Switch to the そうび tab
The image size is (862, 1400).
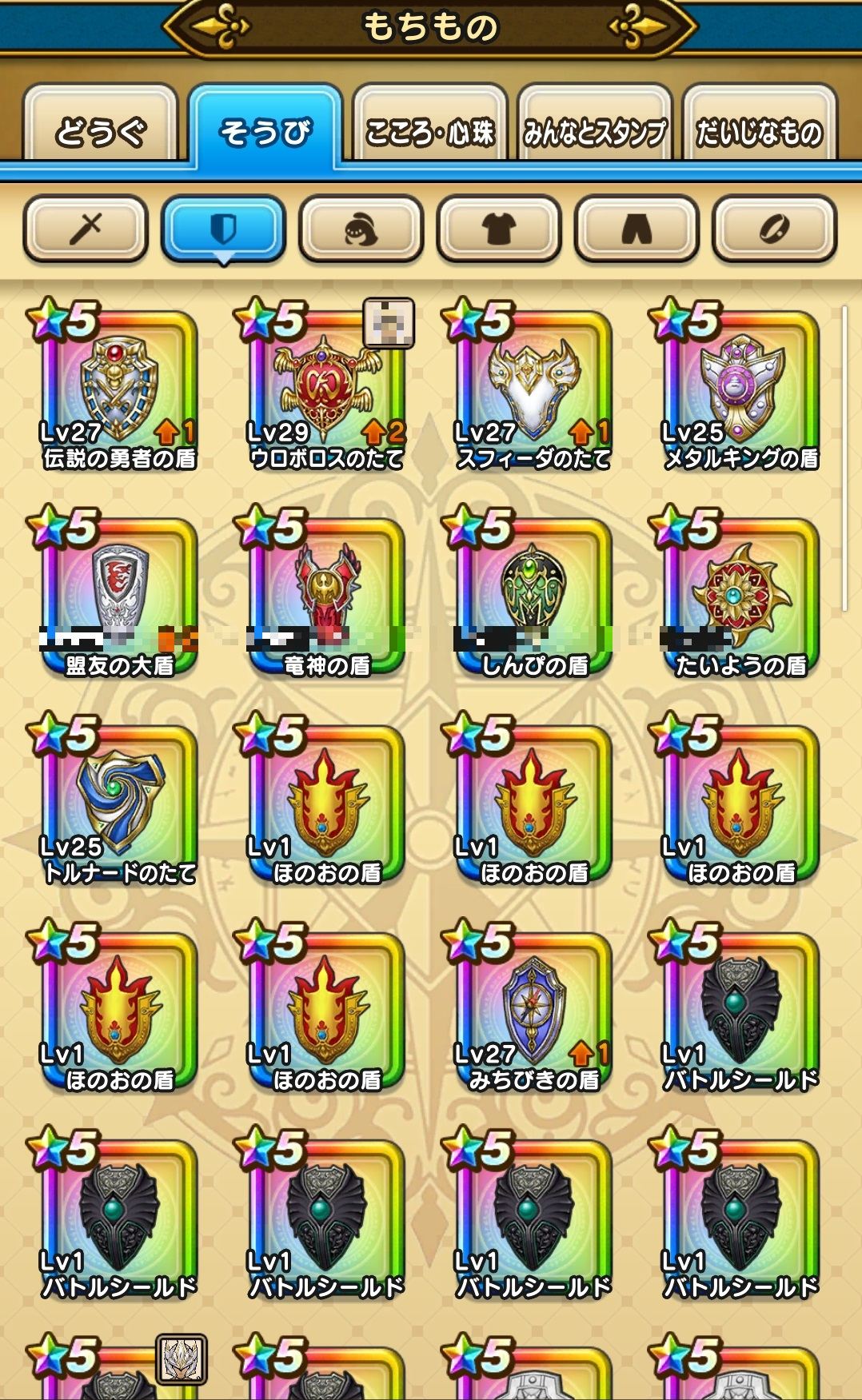pyautogui.click(x=265, y=130)
